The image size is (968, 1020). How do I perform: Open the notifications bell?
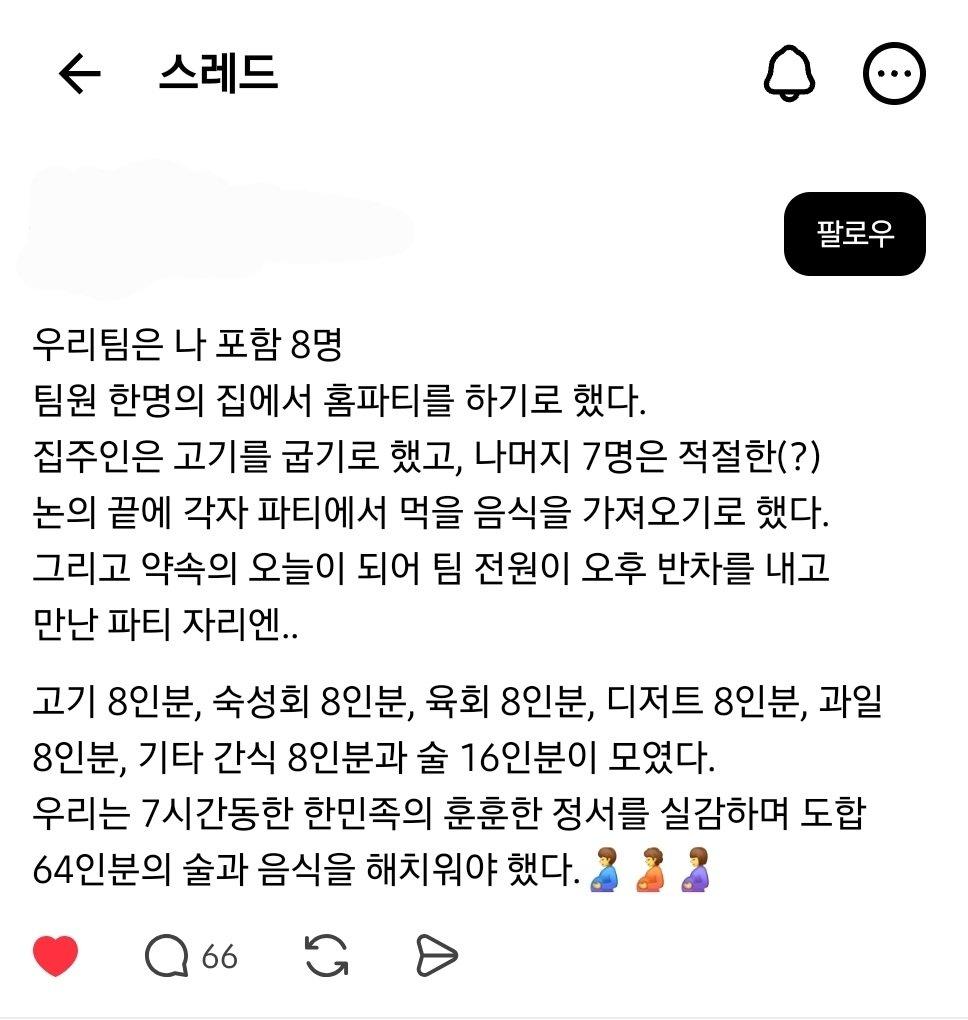pos(790,73)
